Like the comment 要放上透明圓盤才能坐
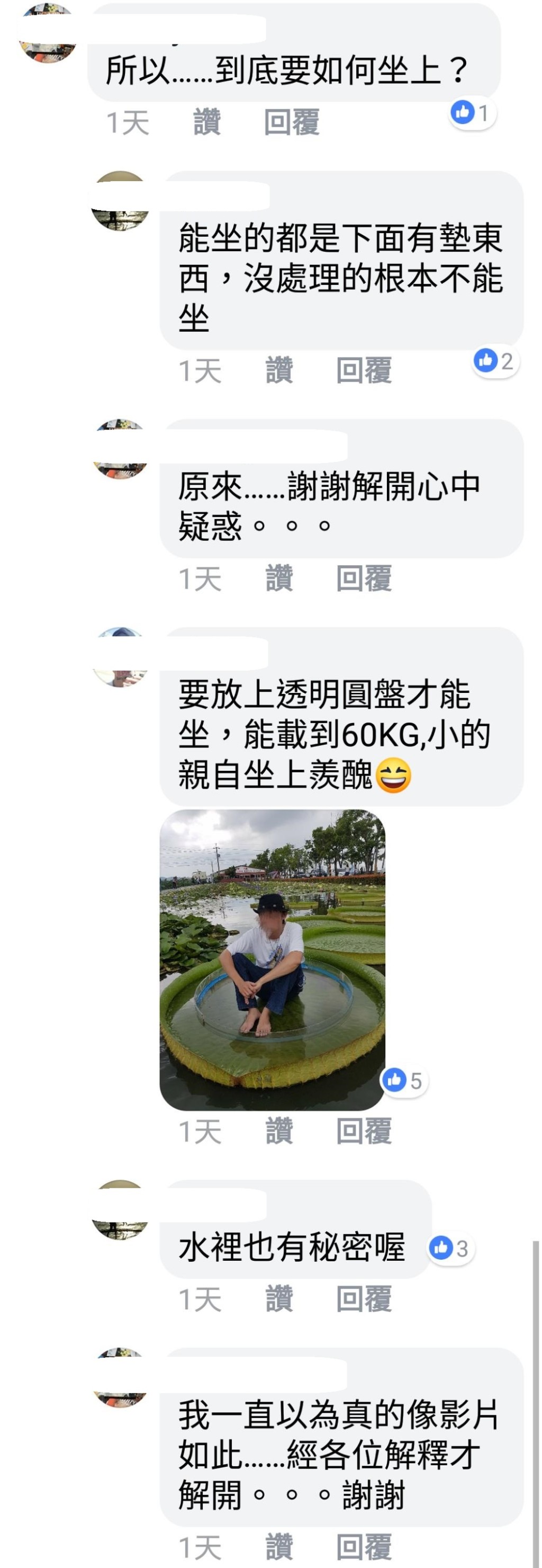 point(278,1132)
